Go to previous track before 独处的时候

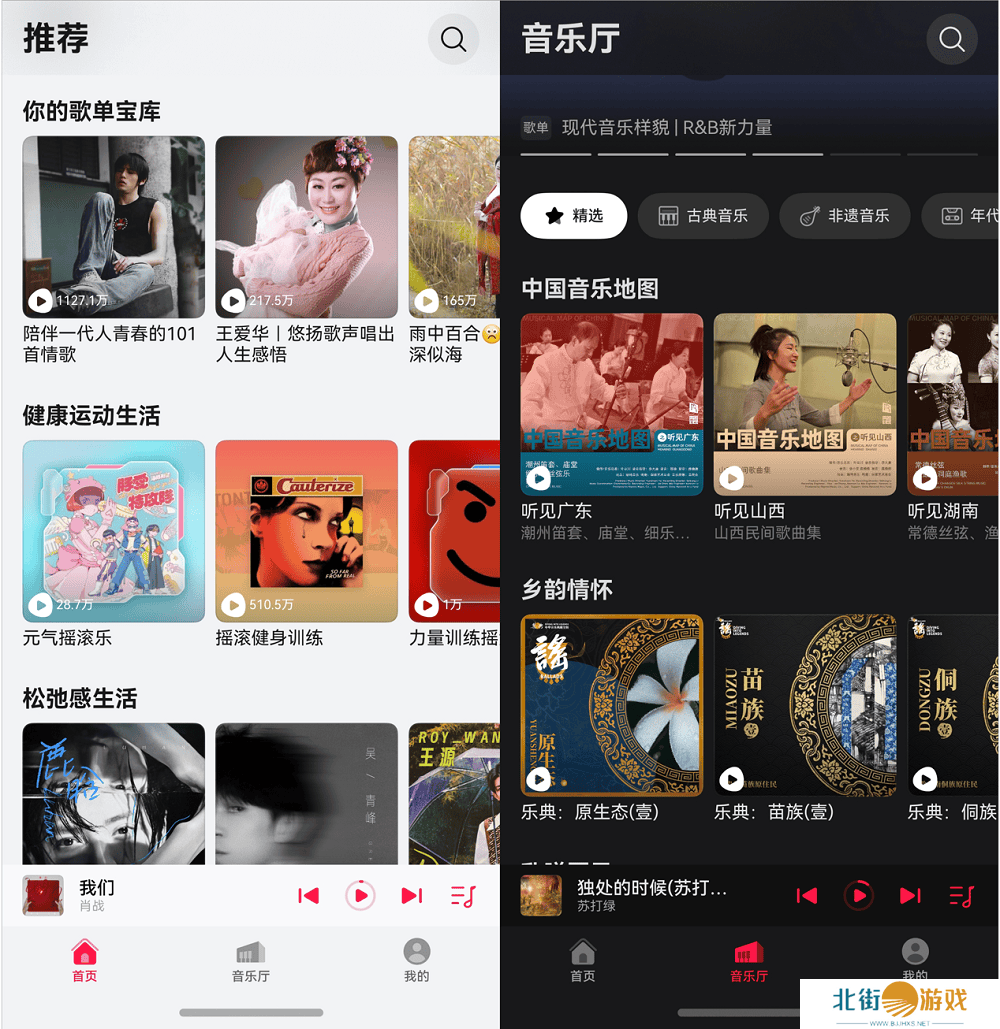pyautogui.click(x=807, y=895)
